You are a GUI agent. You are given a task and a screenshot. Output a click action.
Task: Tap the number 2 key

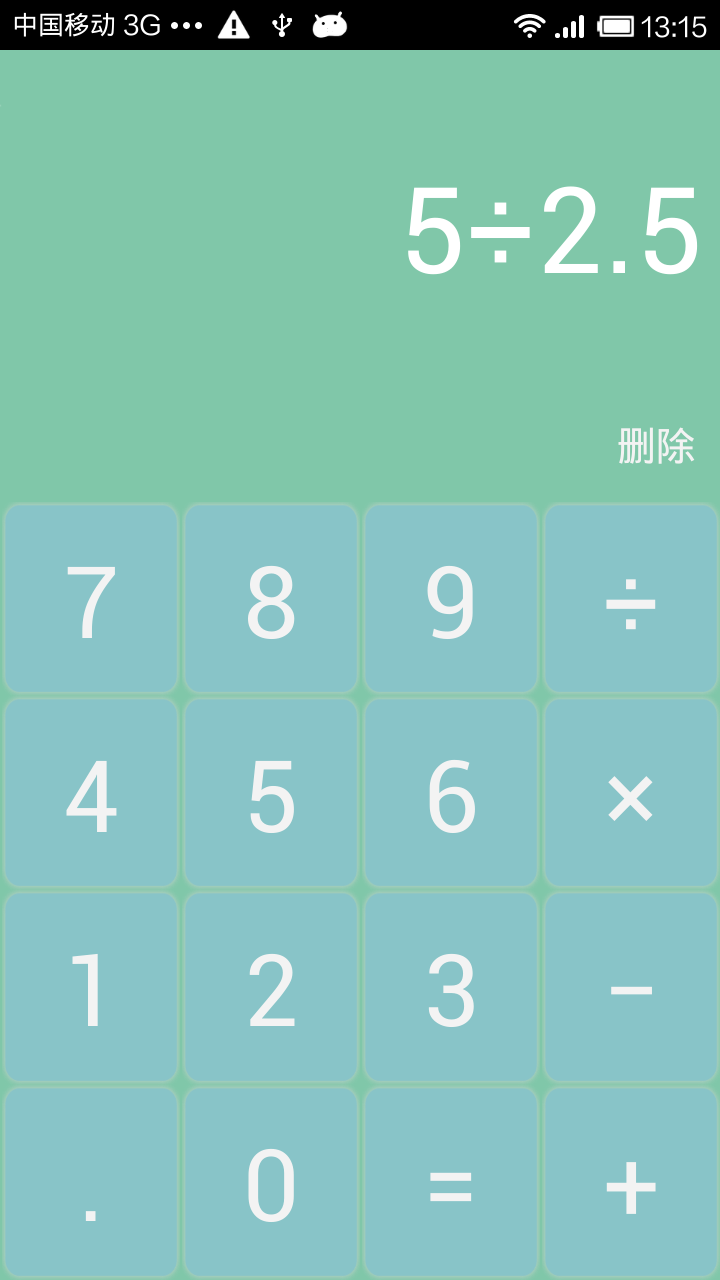(x=271, y=987)
